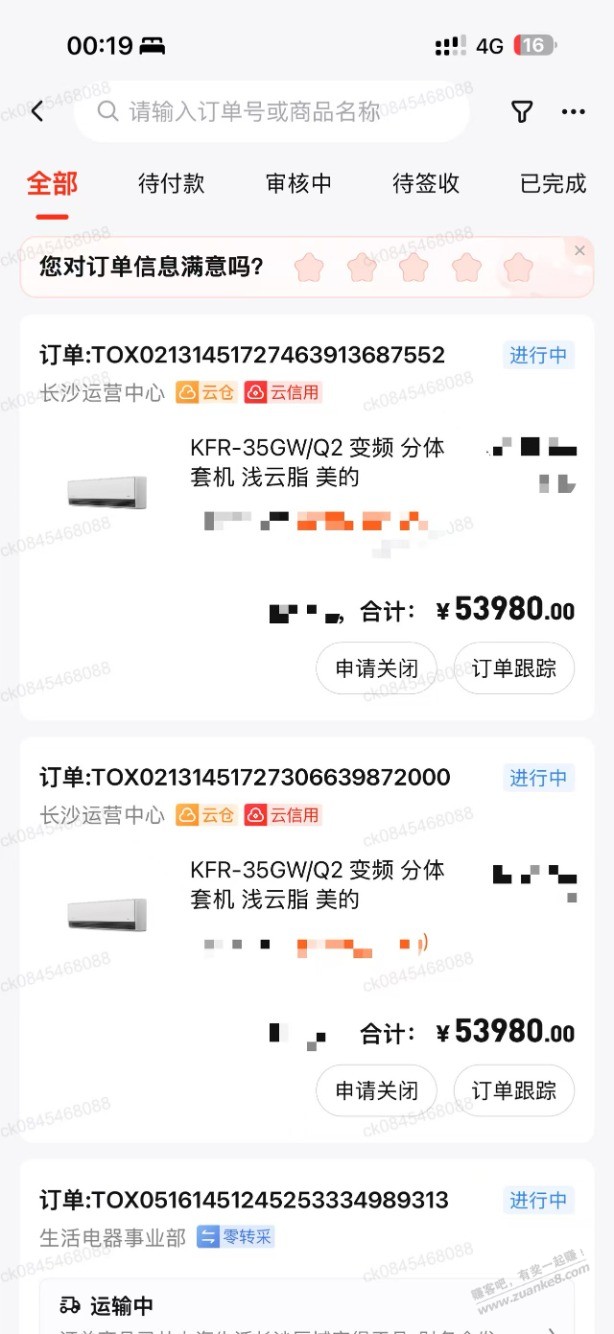Open the order filter funnel icon
Viewport: 614px width, 1334px height.
521,111
